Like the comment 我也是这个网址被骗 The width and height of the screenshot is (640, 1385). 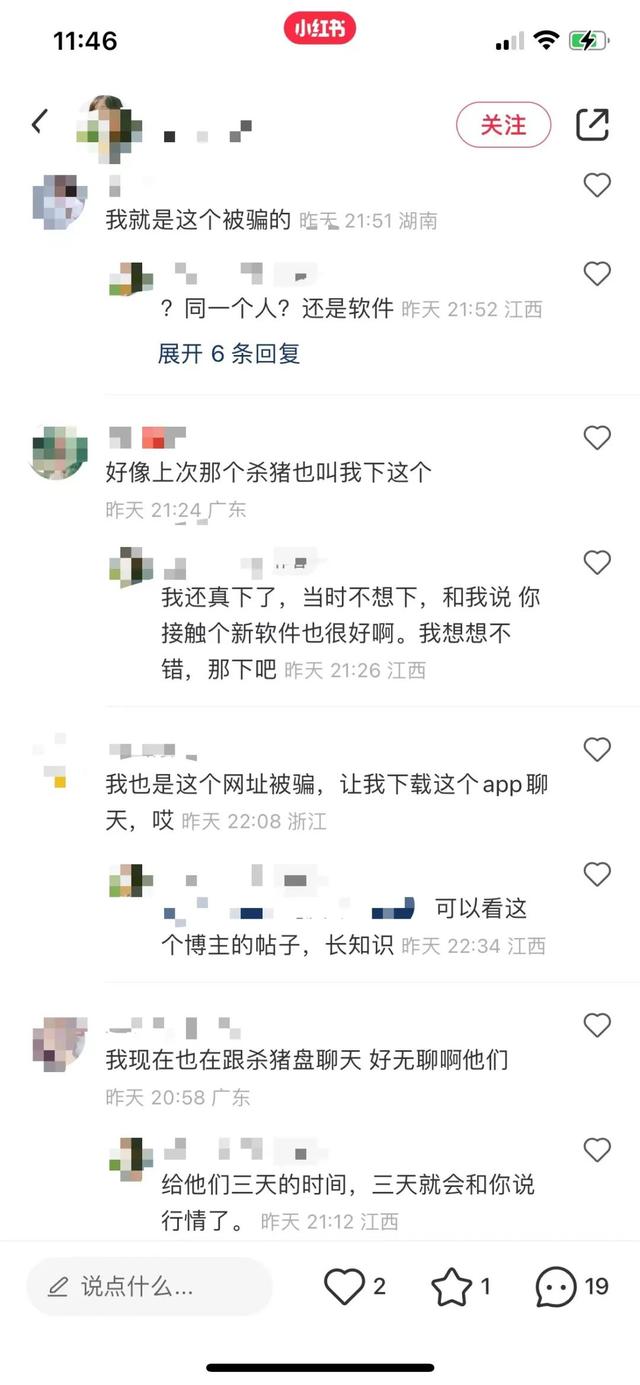click(597, 749)
